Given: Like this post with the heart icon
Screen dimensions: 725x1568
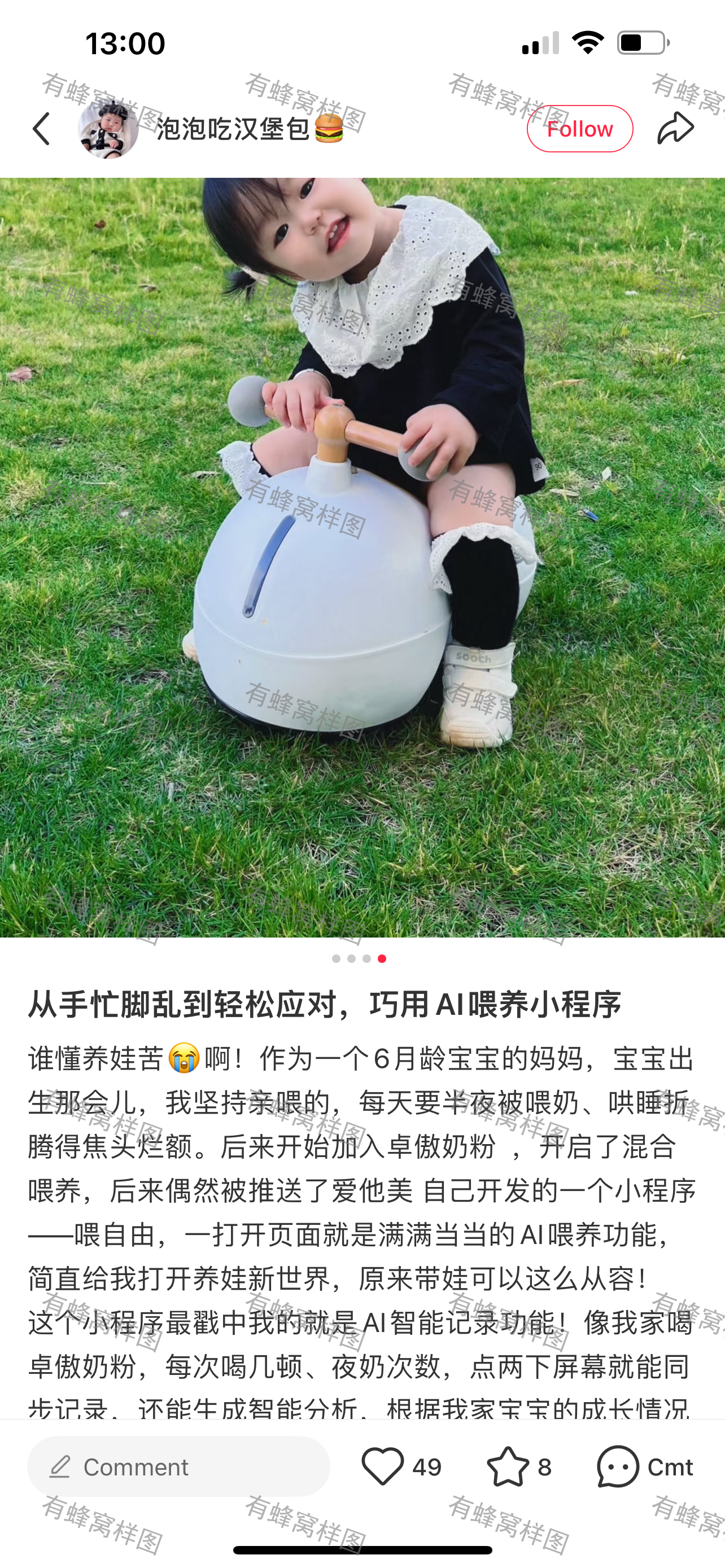Looking at the screenshot, I should pyautogui.click(x=382, y=1466).
